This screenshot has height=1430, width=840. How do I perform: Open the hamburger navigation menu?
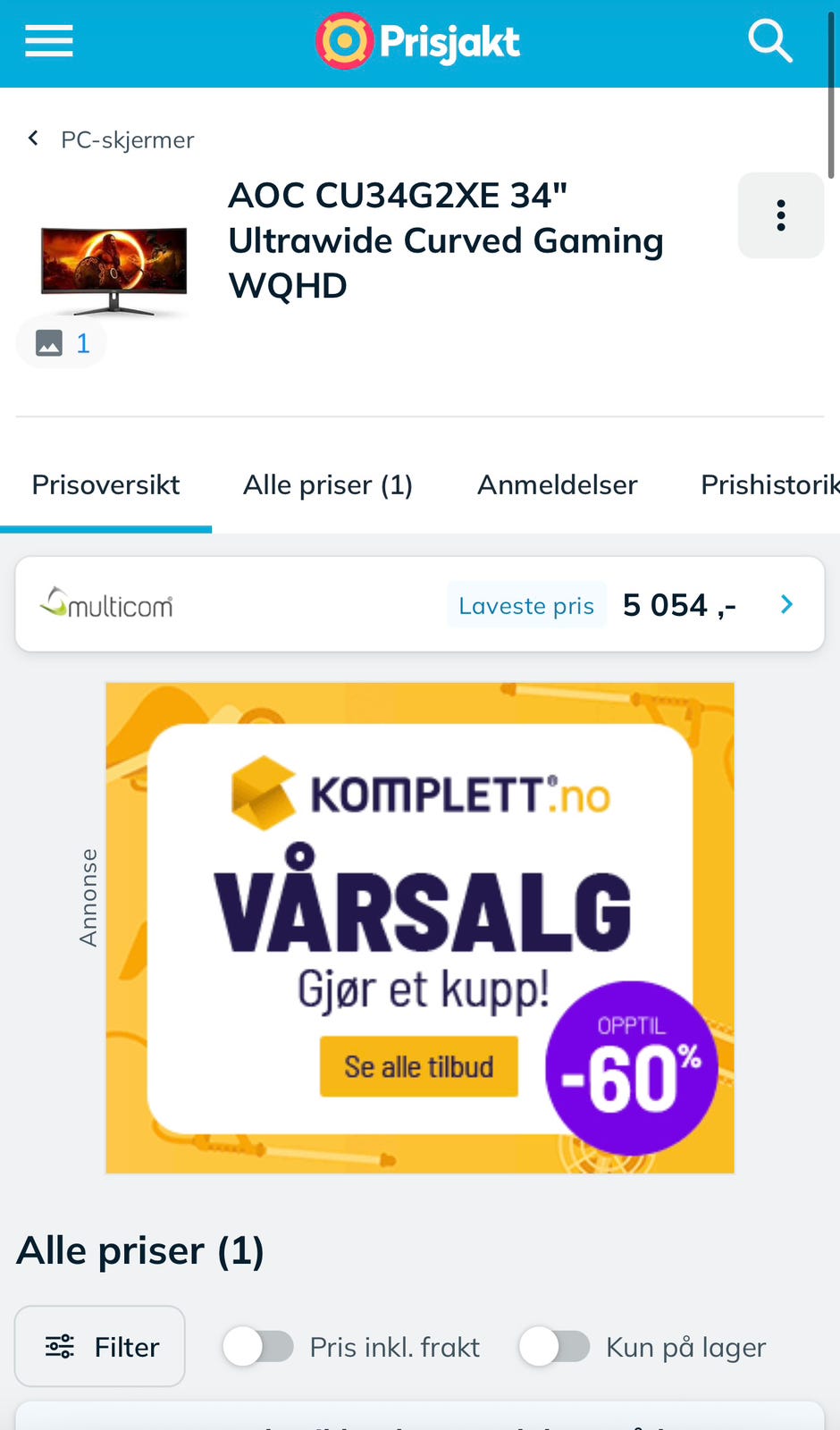click(49, 39)
